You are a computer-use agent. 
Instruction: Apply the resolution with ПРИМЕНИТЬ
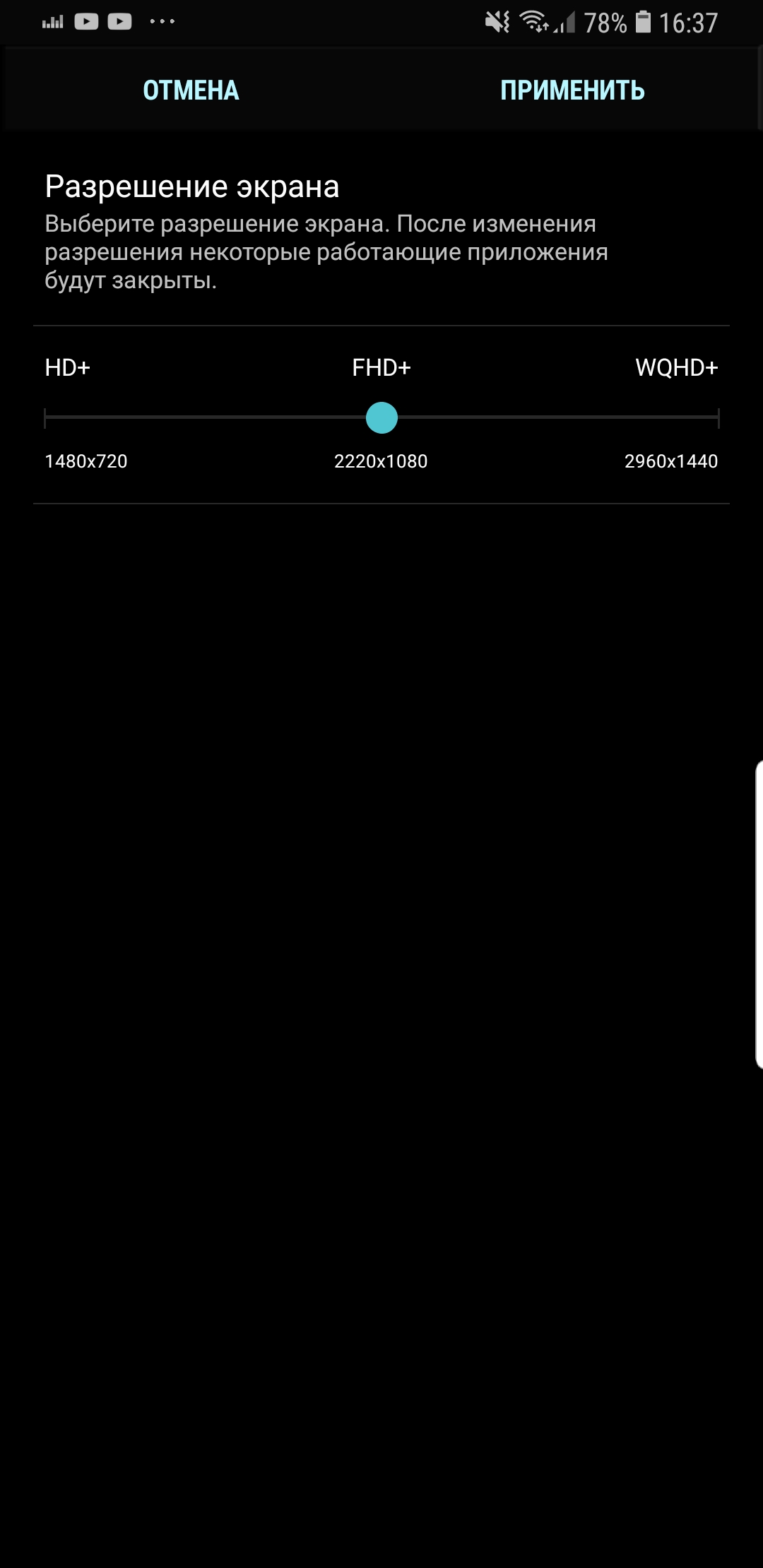tap(572, 90)
